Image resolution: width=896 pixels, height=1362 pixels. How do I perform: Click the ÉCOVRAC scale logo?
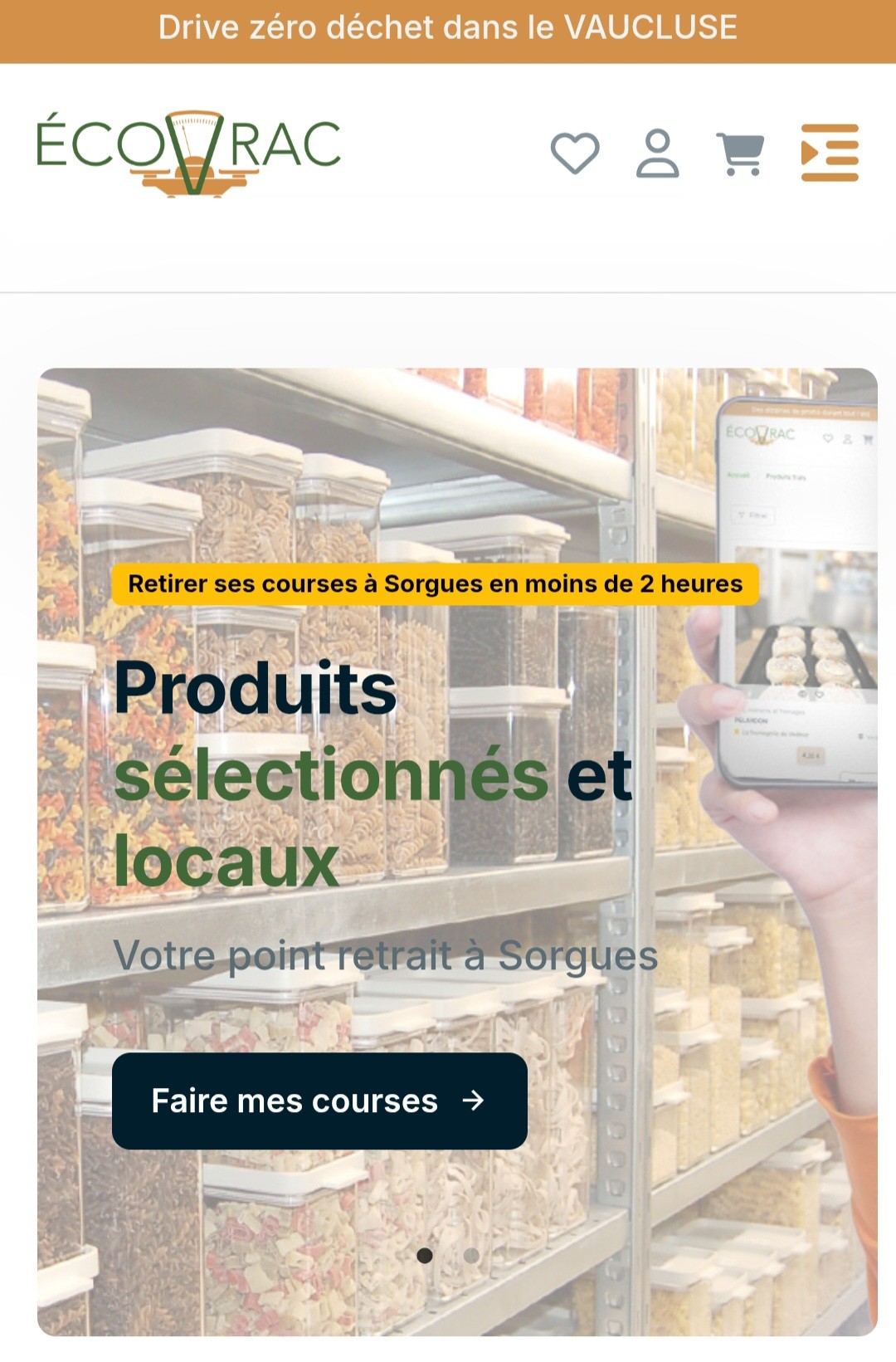tap(189, 152)
